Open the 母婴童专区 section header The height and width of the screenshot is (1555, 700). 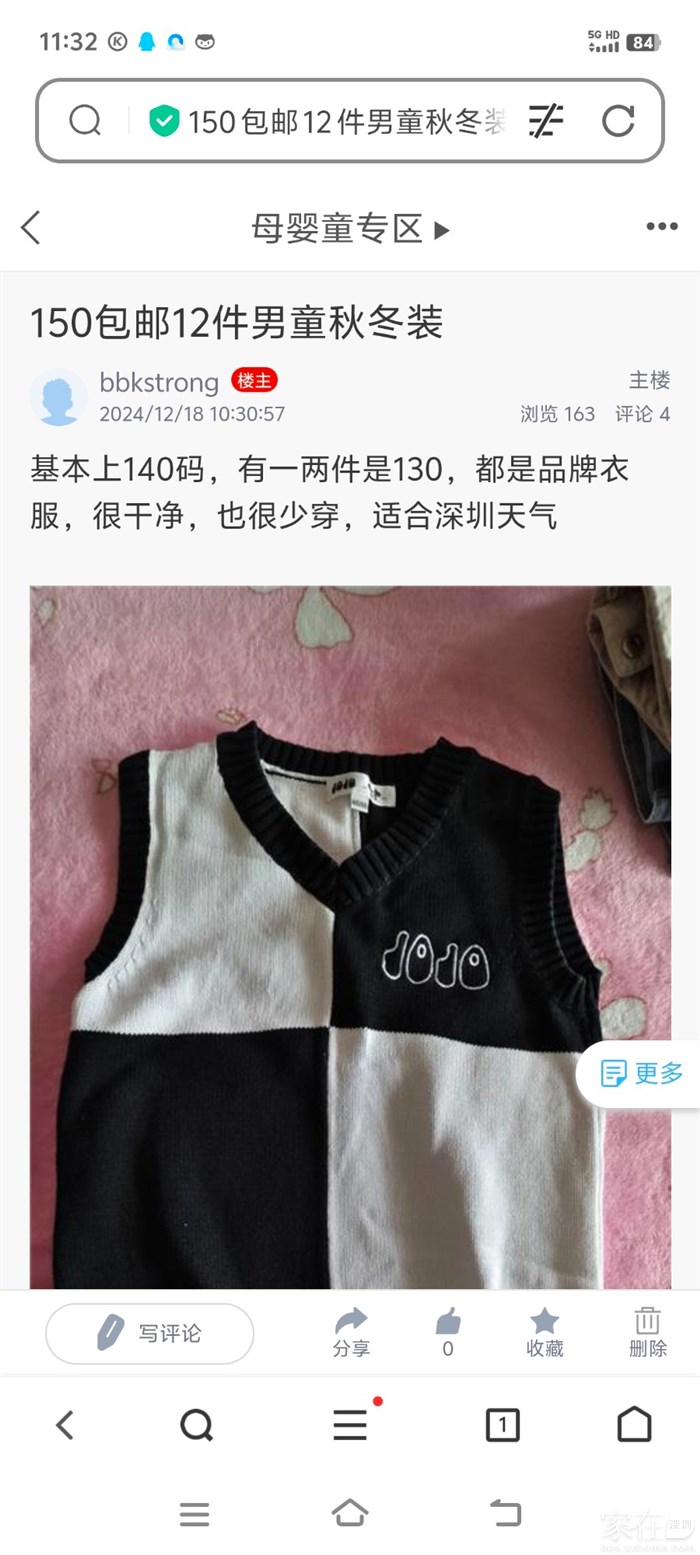coord(350,229)
